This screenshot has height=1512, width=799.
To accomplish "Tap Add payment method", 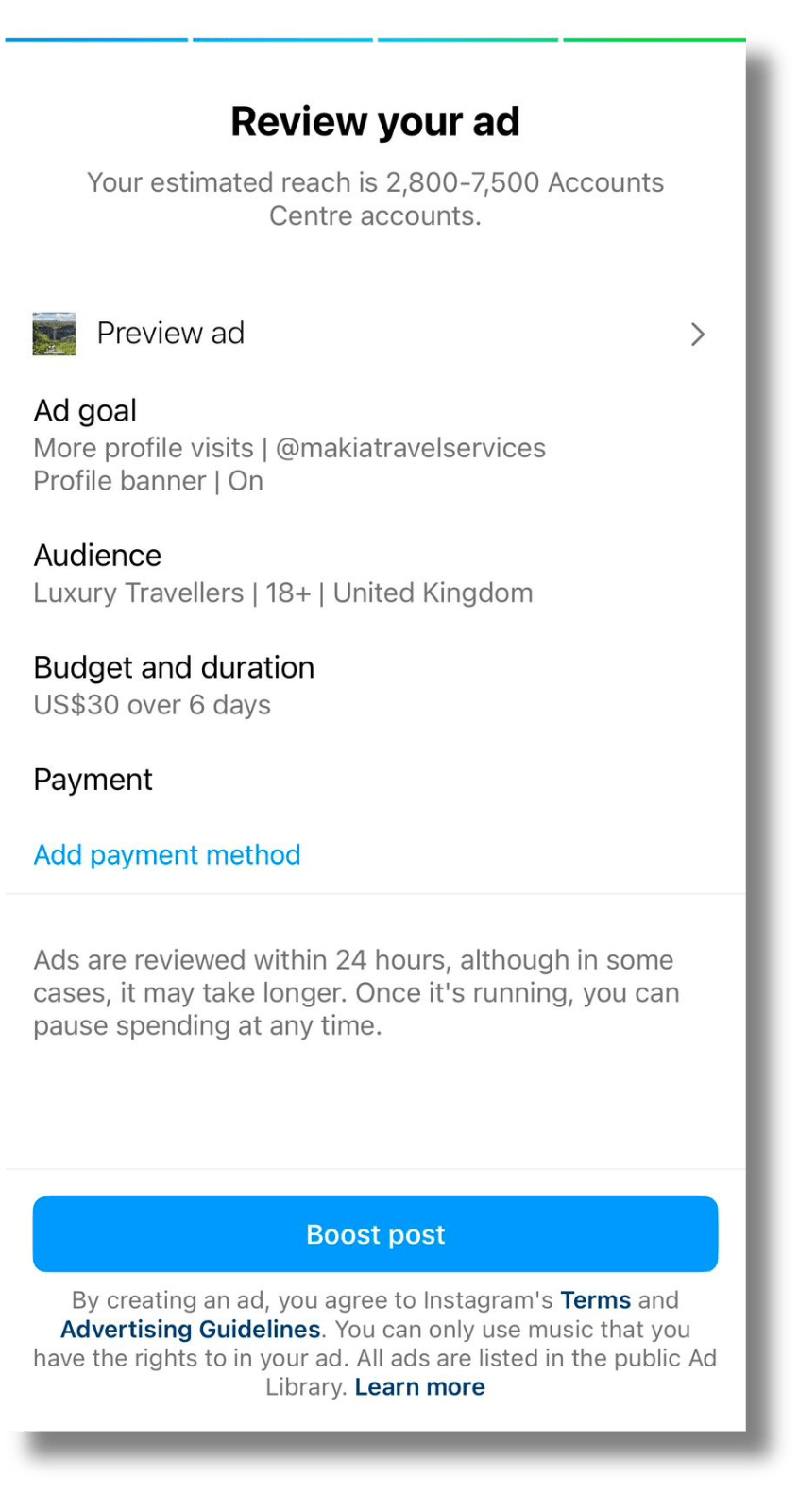I will (167, 854).
